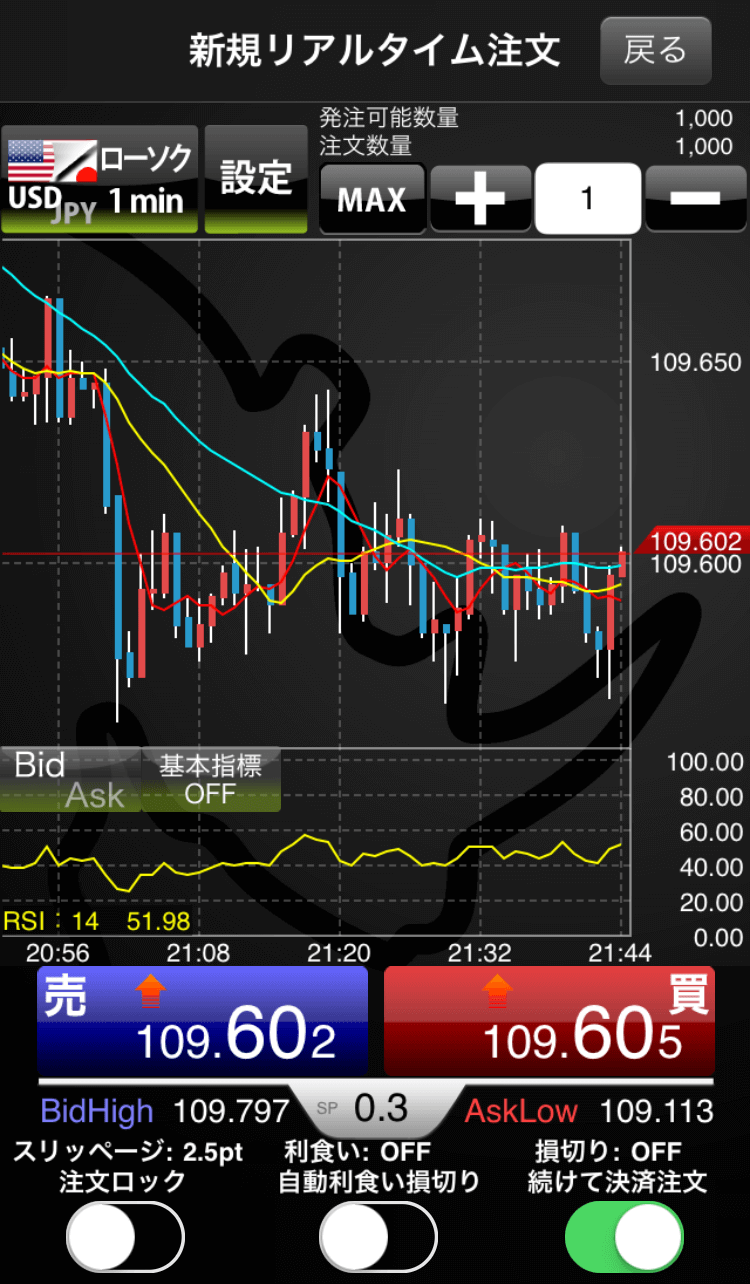Decrease order quantity with the minus button

(x=696, y=199)
